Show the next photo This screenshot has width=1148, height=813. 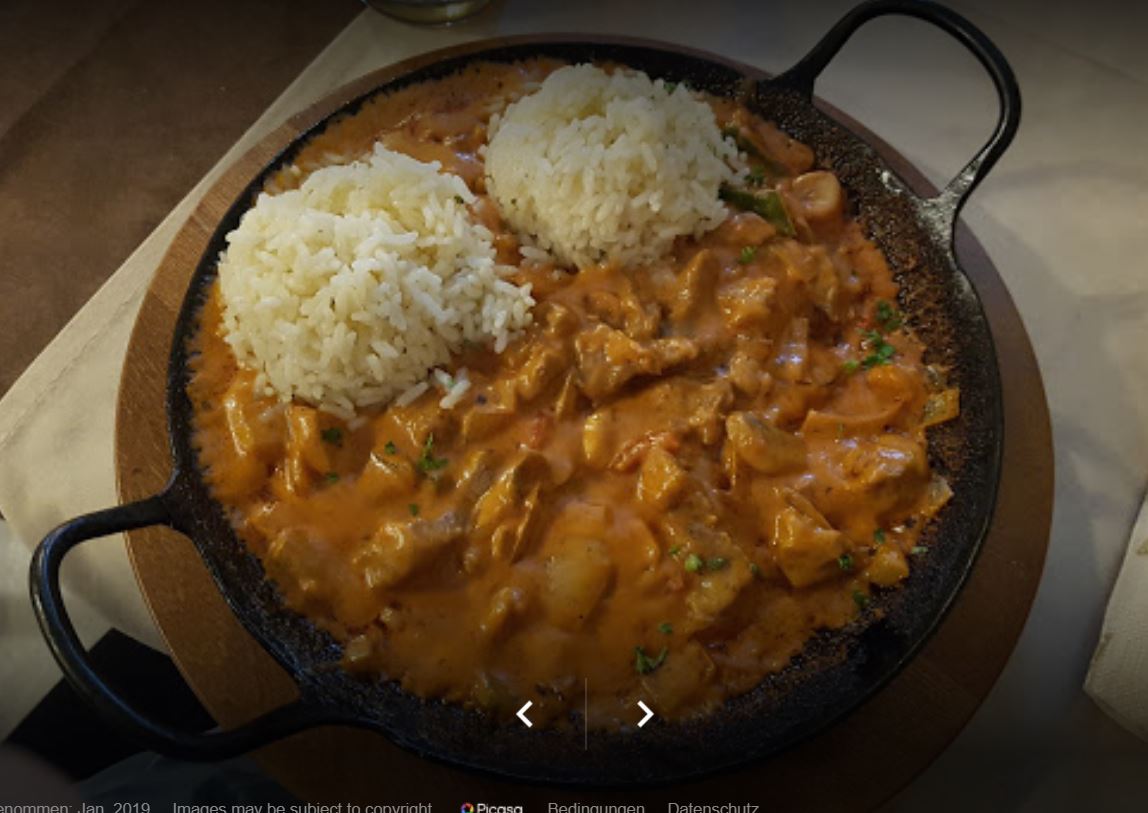(645, 714)
